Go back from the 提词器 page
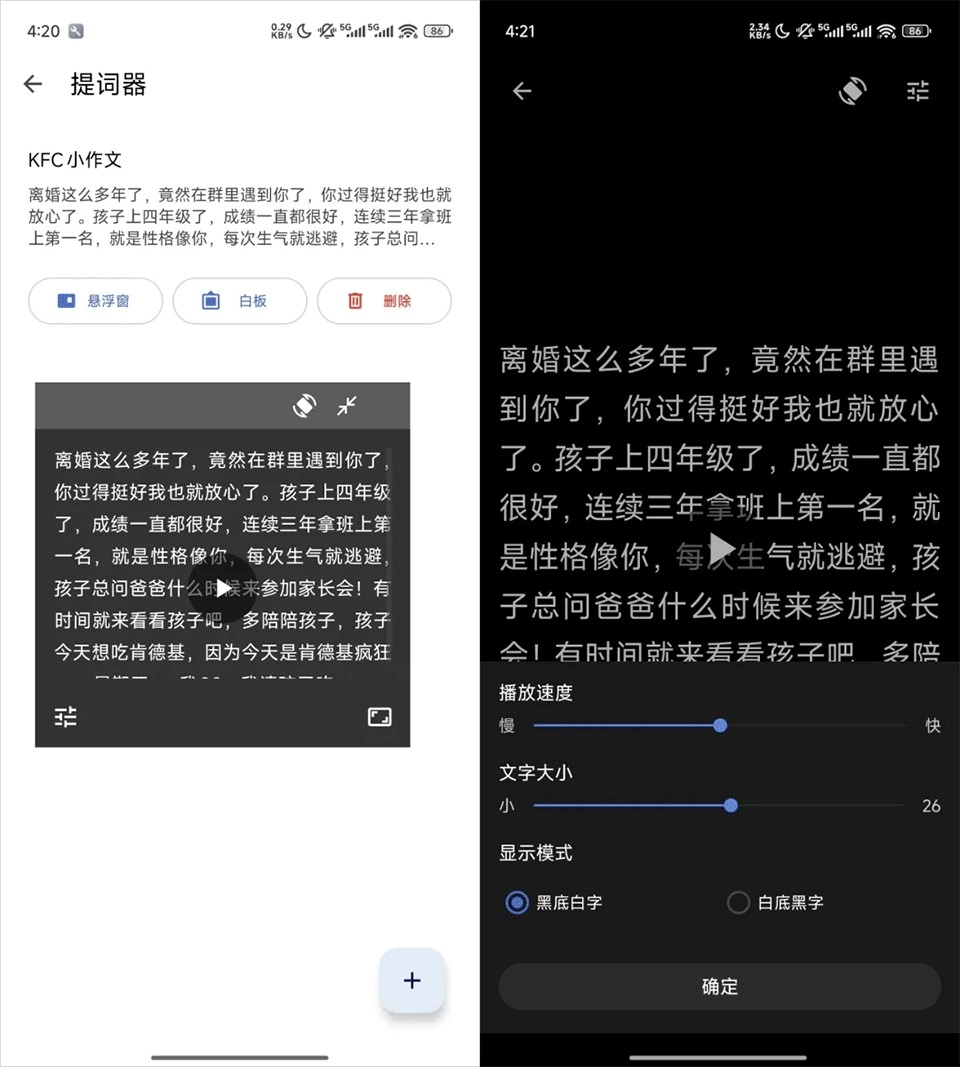The height and width of the screenshot is (1067, 960). point(33,84)
